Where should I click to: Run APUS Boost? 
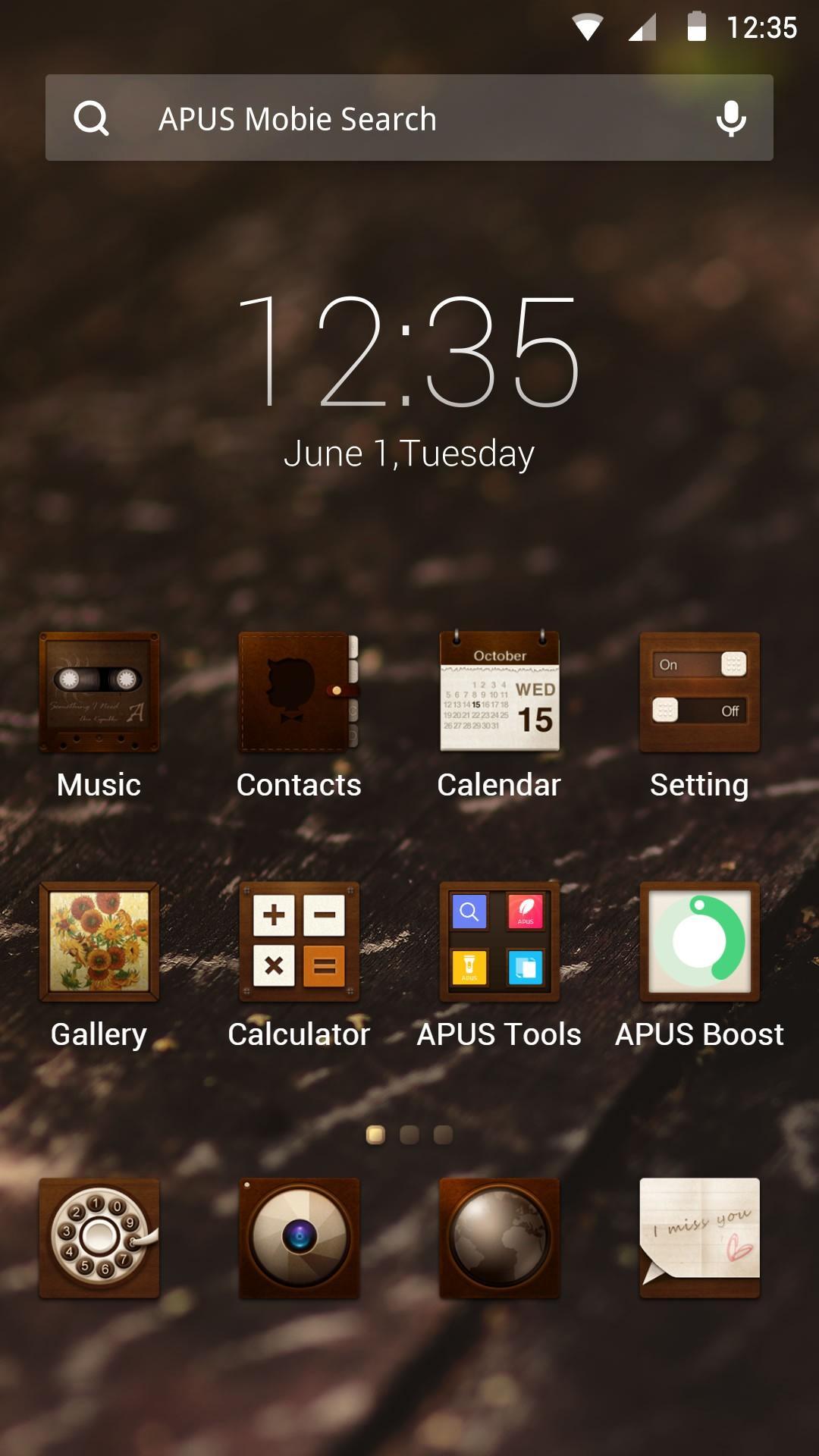pos(699,941)
